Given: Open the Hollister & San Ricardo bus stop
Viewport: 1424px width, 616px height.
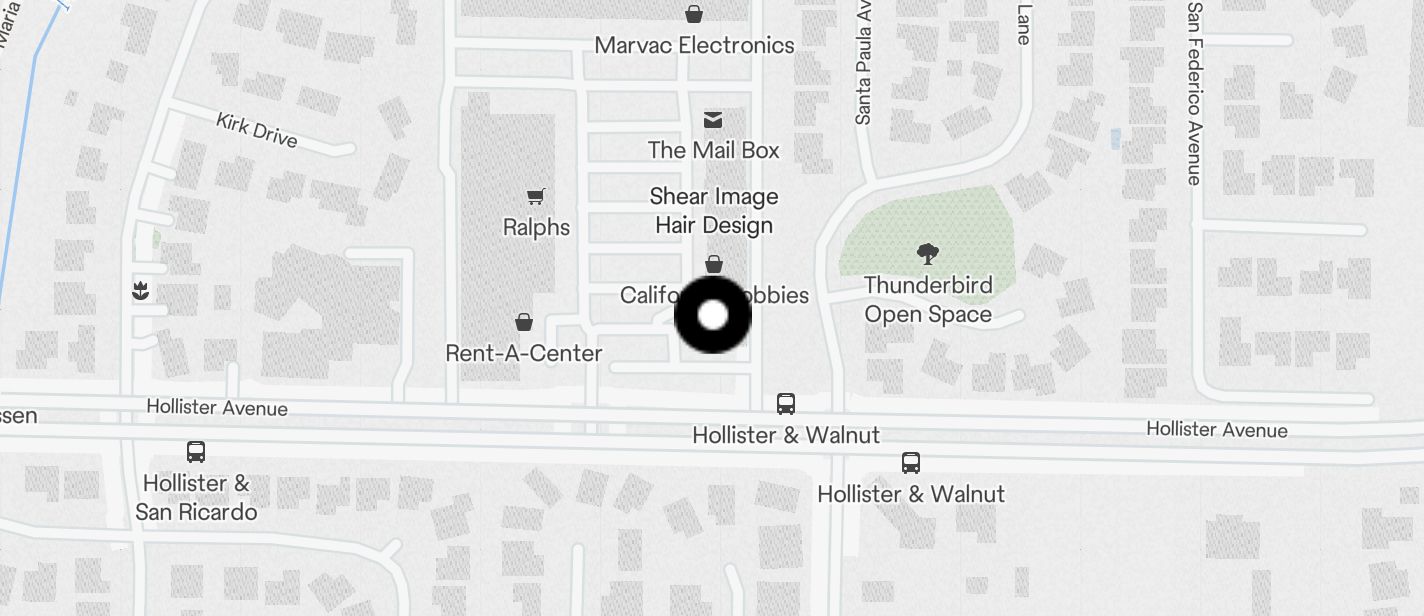Looking at the screenshot, I should tap(196, 452).
